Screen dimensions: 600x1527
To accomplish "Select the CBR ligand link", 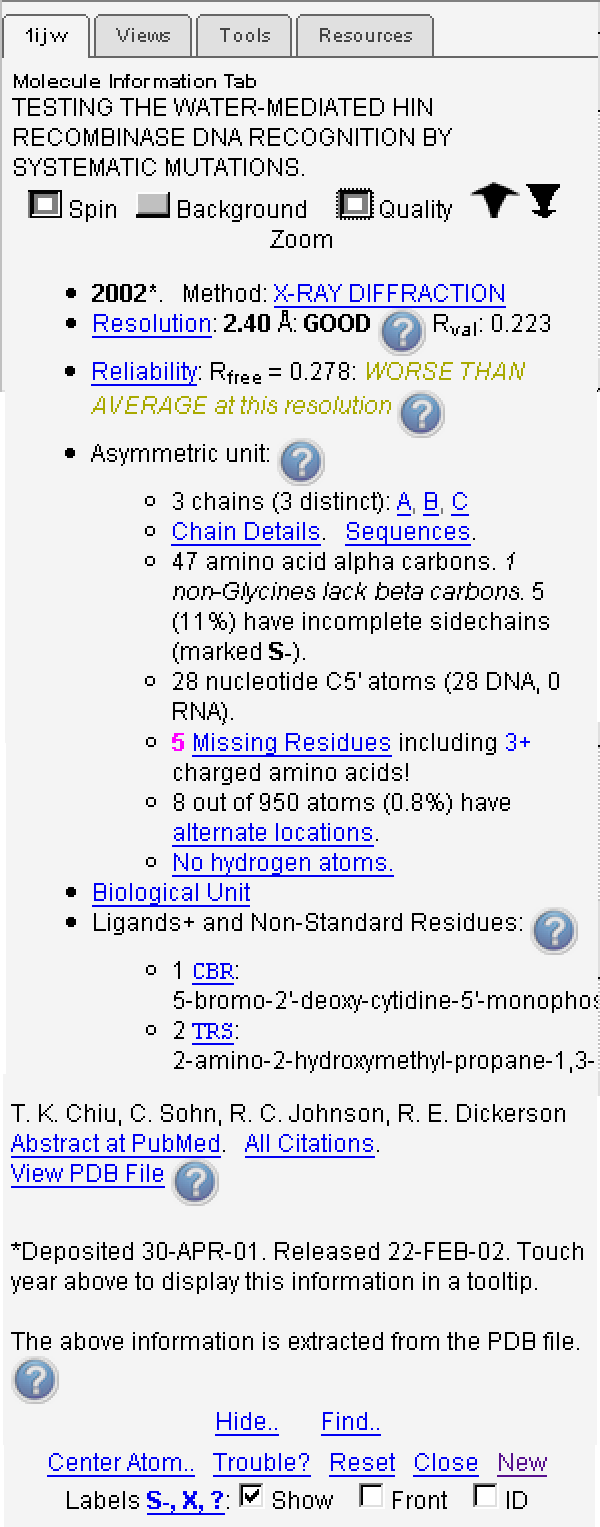I will [213, 972].
